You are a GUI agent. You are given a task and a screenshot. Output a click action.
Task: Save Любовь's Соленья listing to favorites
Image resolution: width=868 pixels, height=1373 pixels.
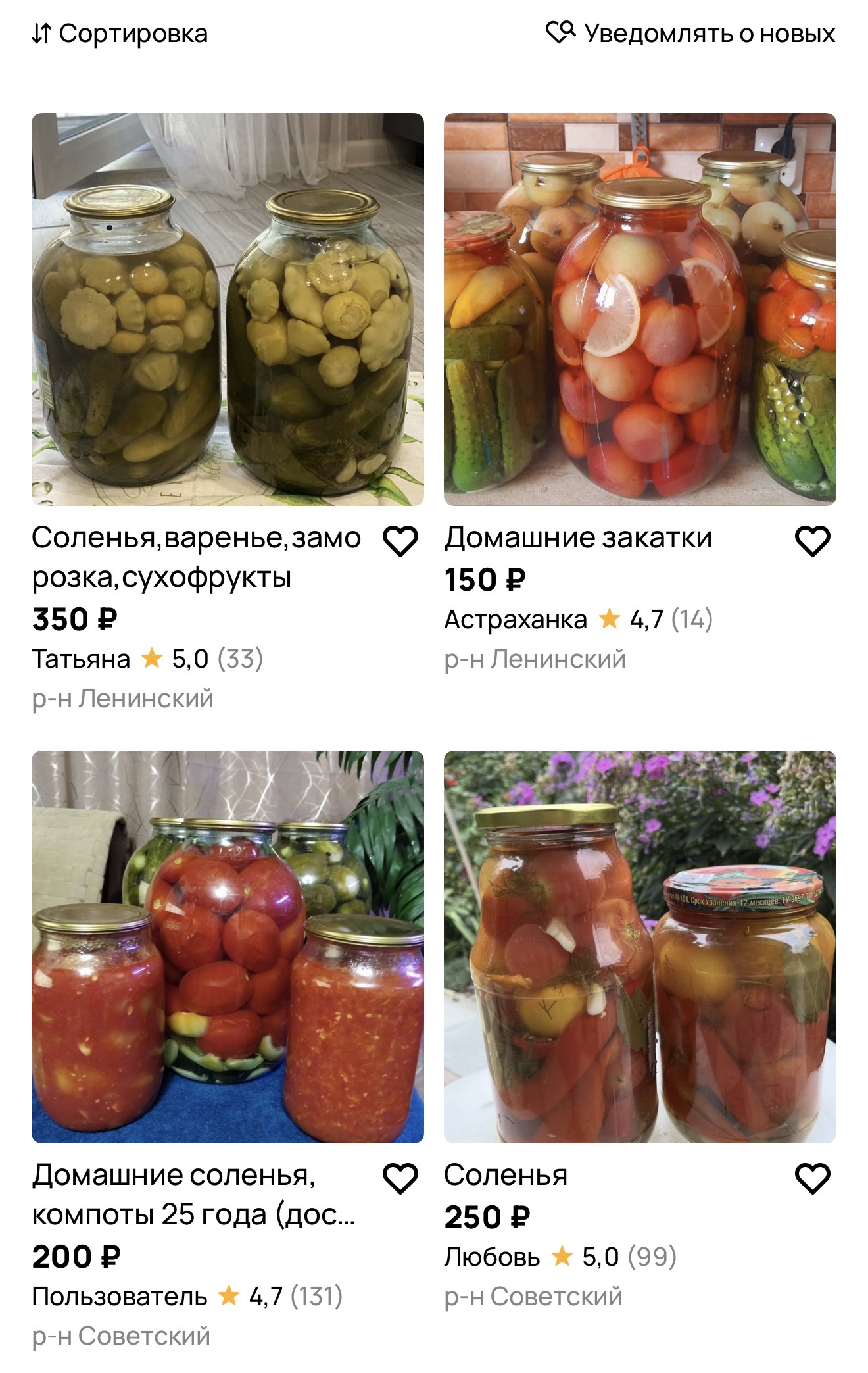point(813,1178)
